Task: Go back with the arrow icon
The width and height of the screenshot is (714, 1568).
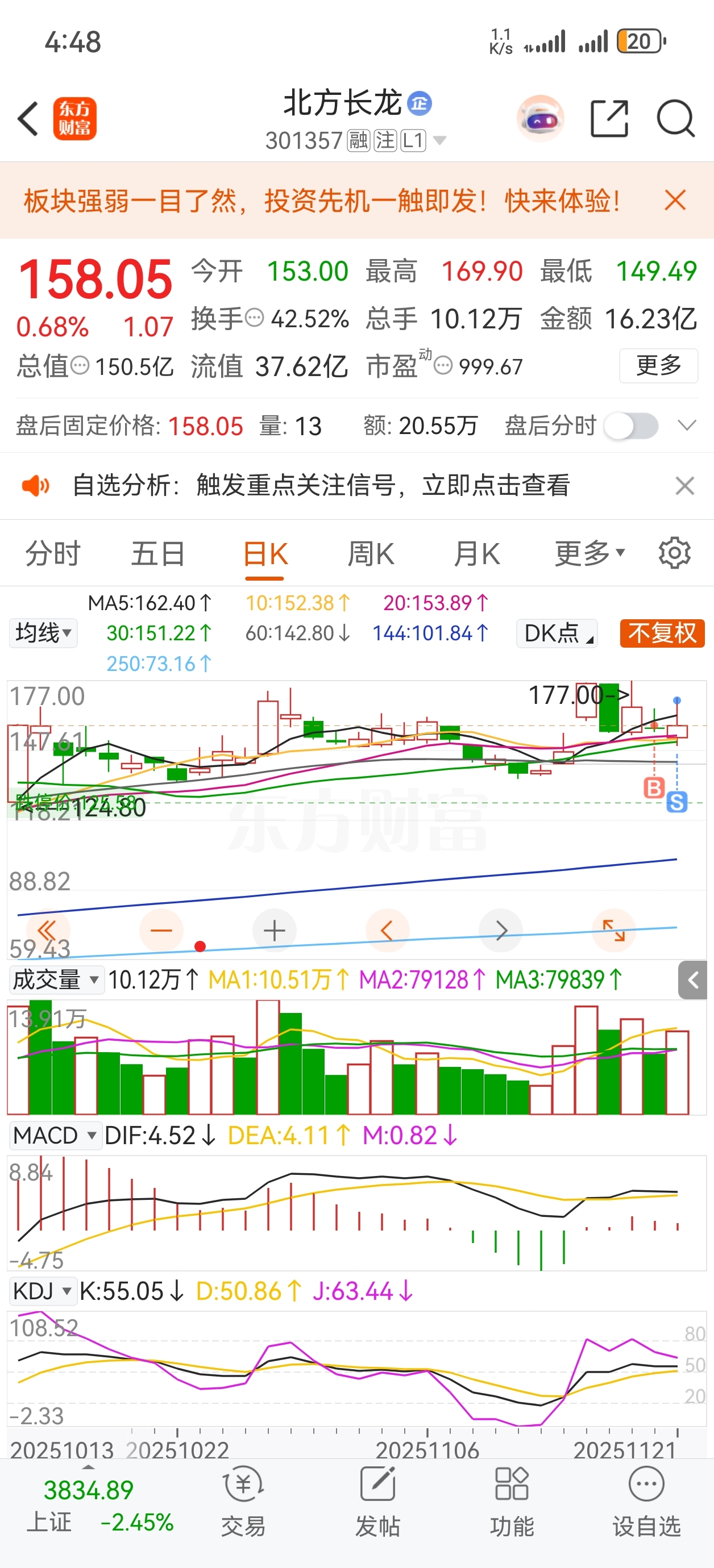Action: pos(28,118)
